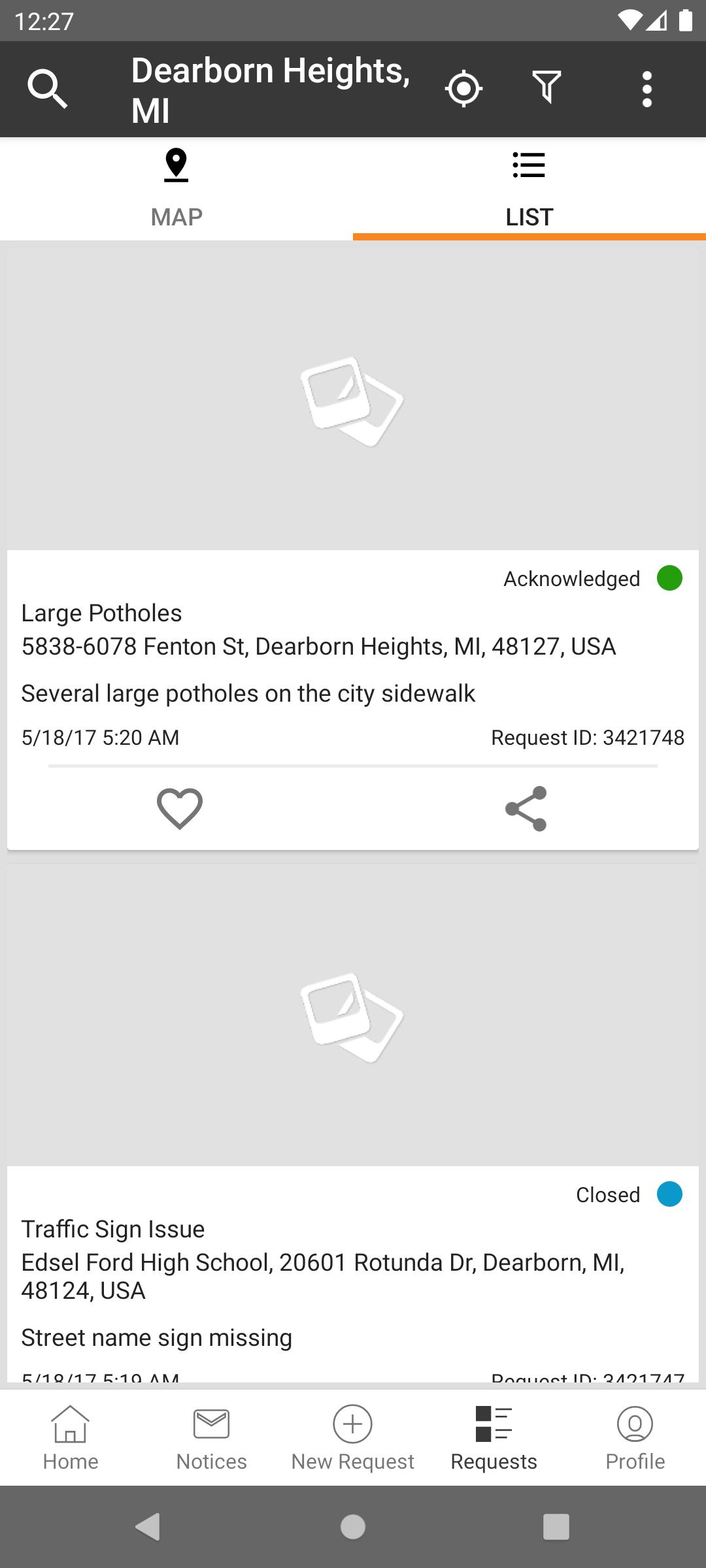Open the overflow menu

(647, 90)
